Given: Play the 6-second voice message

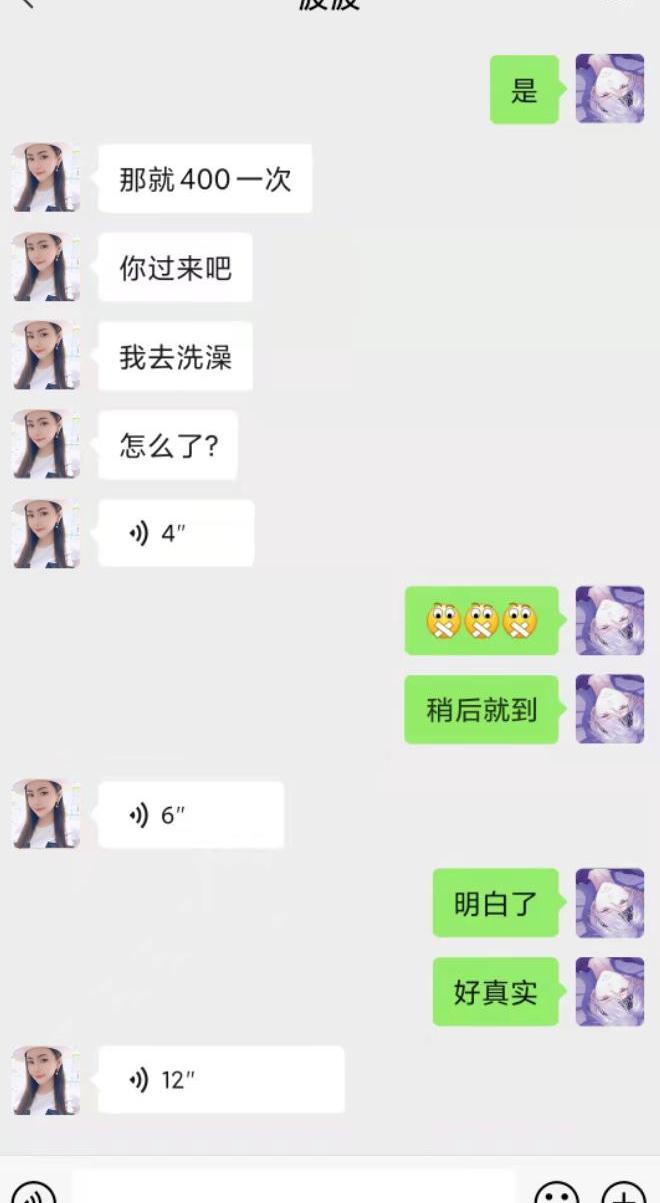Looking at the screenshot, I should [191, 815].
